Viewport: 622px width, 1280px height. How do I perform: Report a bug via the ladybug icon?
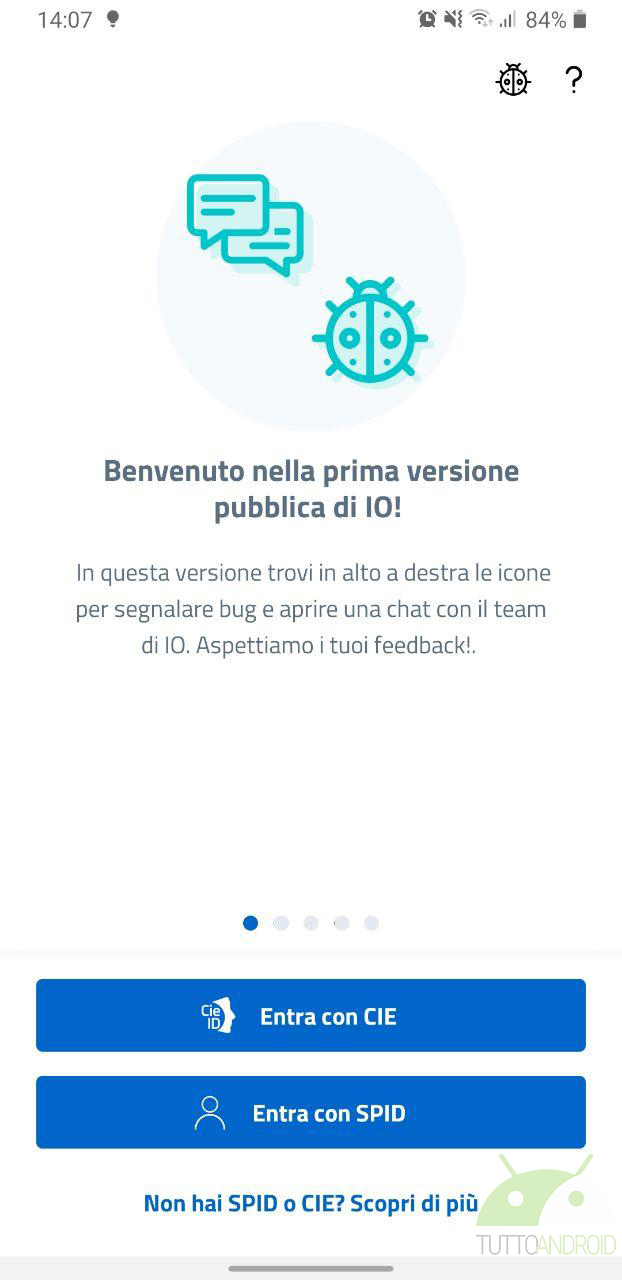click(513, 80)
